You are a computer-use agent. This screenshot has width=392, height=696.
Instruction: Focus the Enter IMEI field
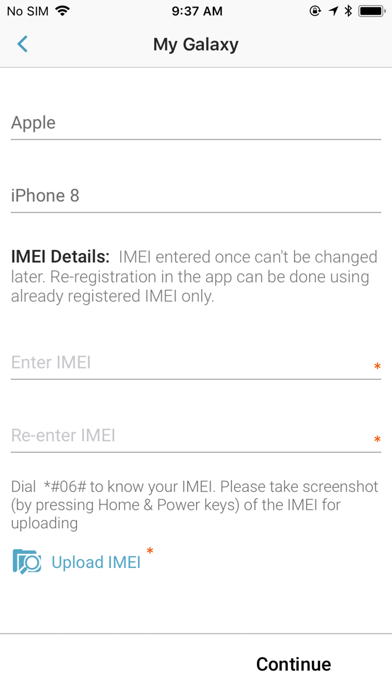pos(196,363)
